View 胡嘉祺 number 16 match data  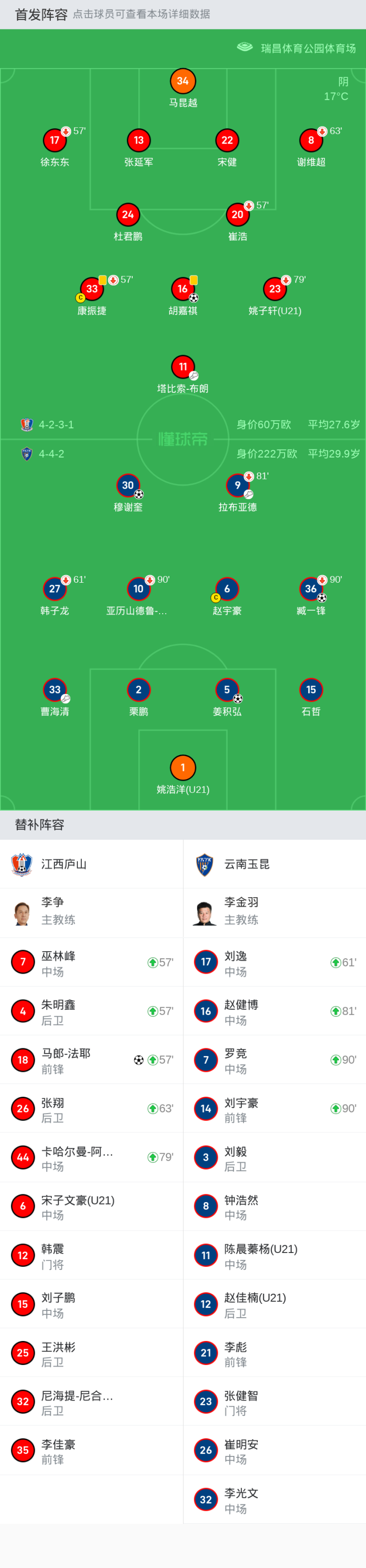(182, 289)
